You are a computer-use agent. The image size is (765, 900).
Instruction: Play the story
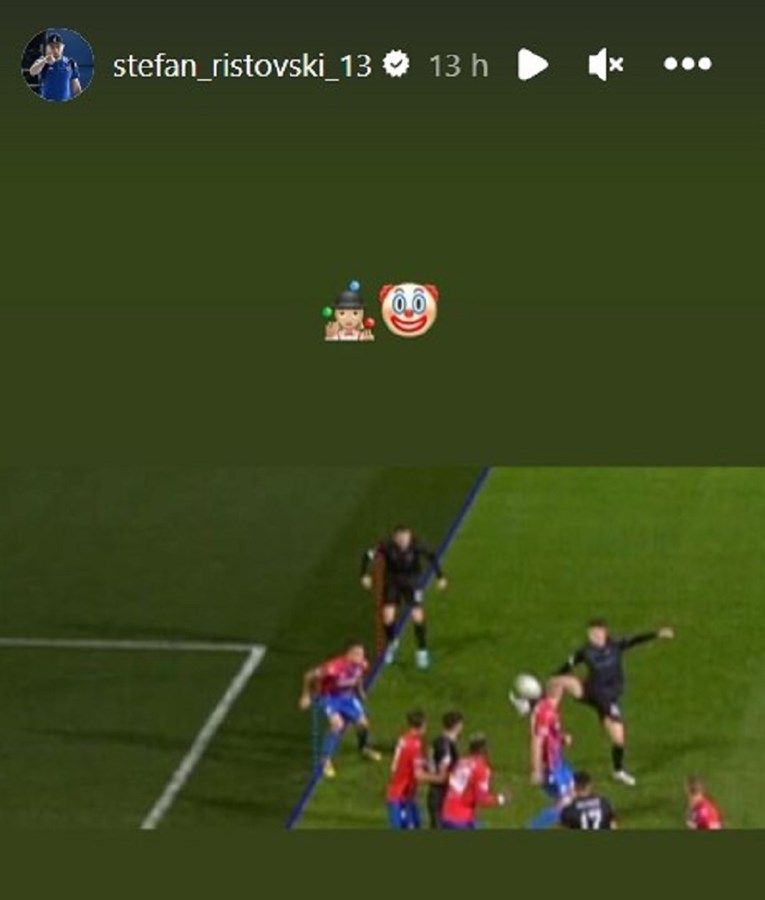532,65
